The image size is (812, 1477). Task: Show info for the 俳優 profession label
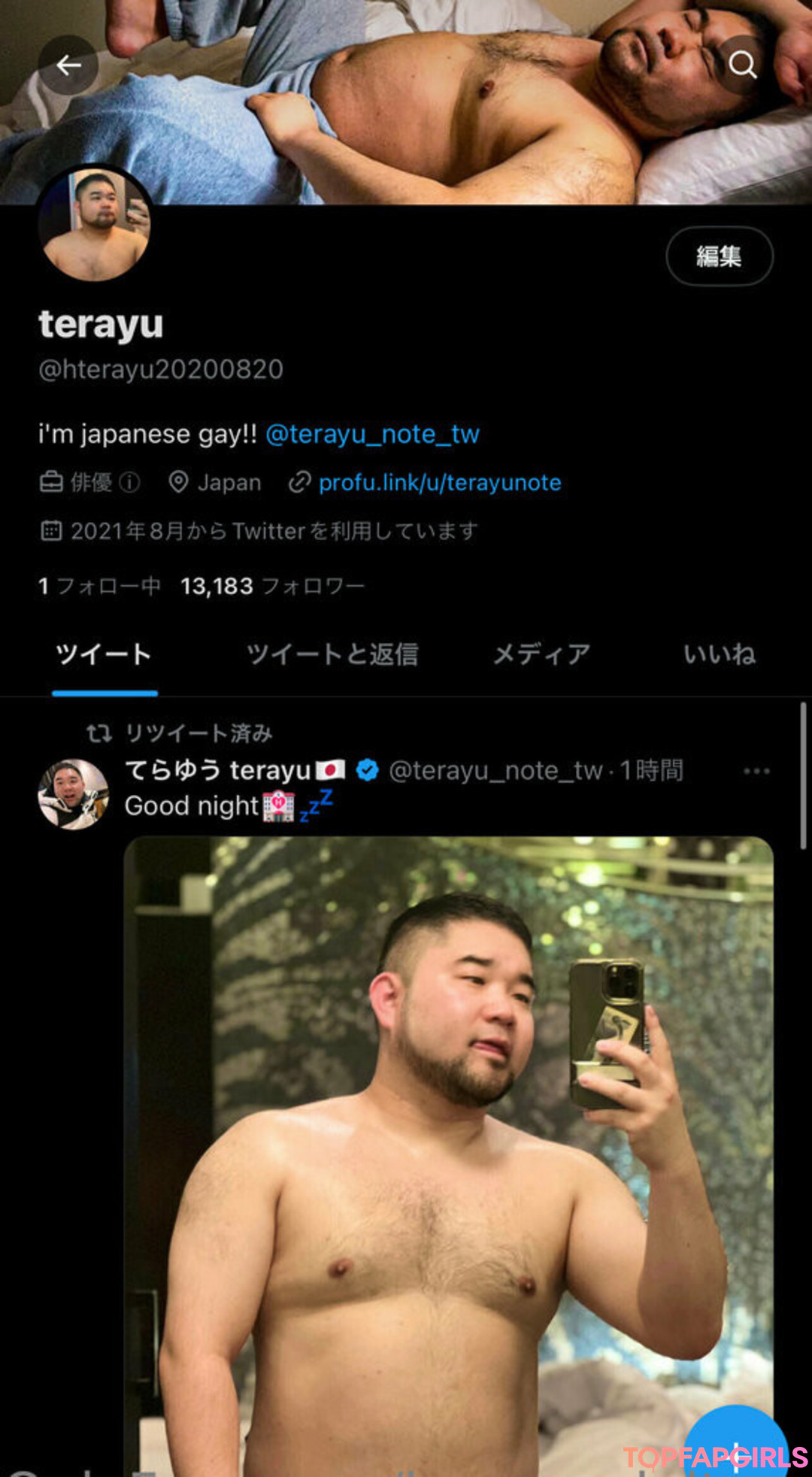(130, 483)
